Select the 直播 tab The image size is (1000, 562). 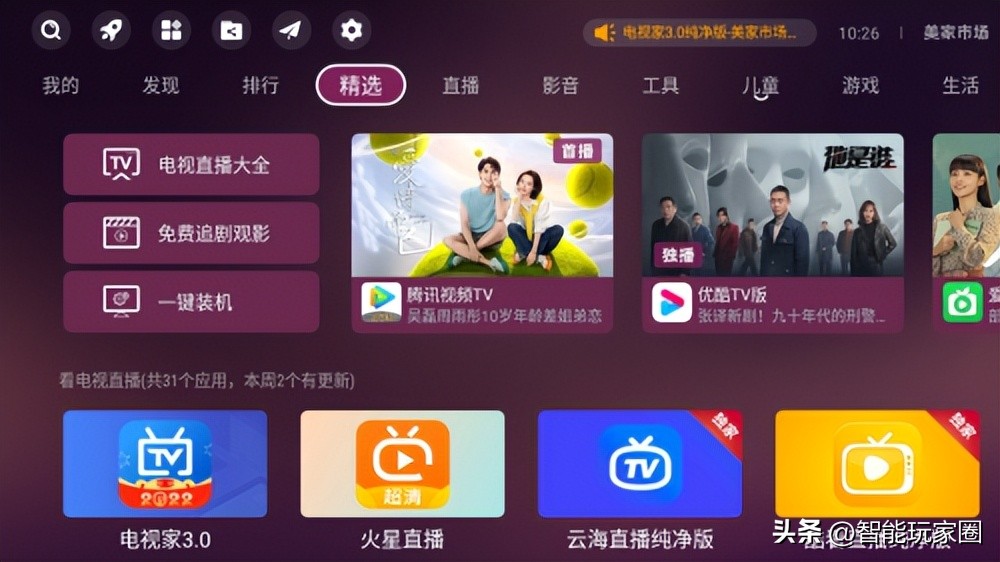pyautogui.click(x=461, y=86)
